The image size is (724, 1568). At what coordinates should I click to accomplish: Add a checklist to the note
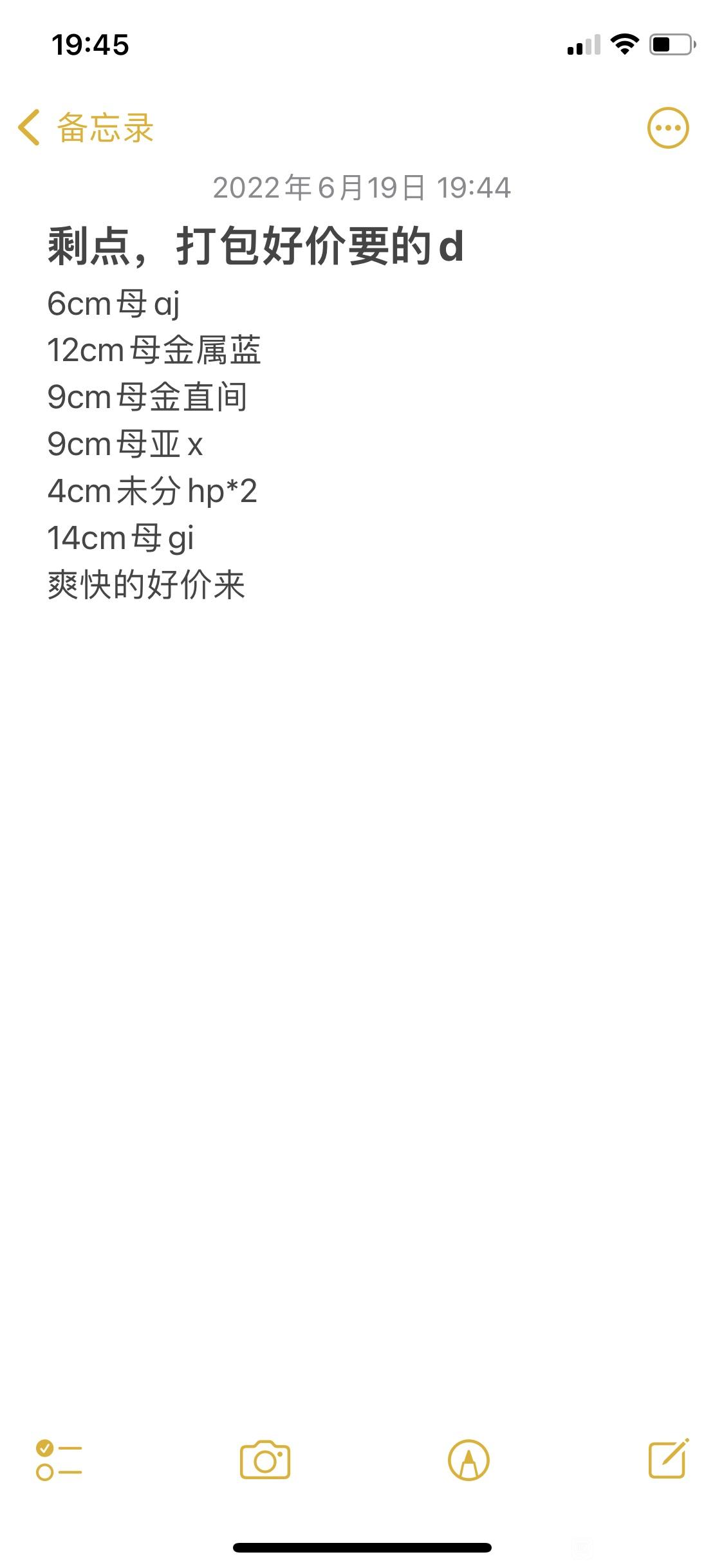(x=59, y=1460)
